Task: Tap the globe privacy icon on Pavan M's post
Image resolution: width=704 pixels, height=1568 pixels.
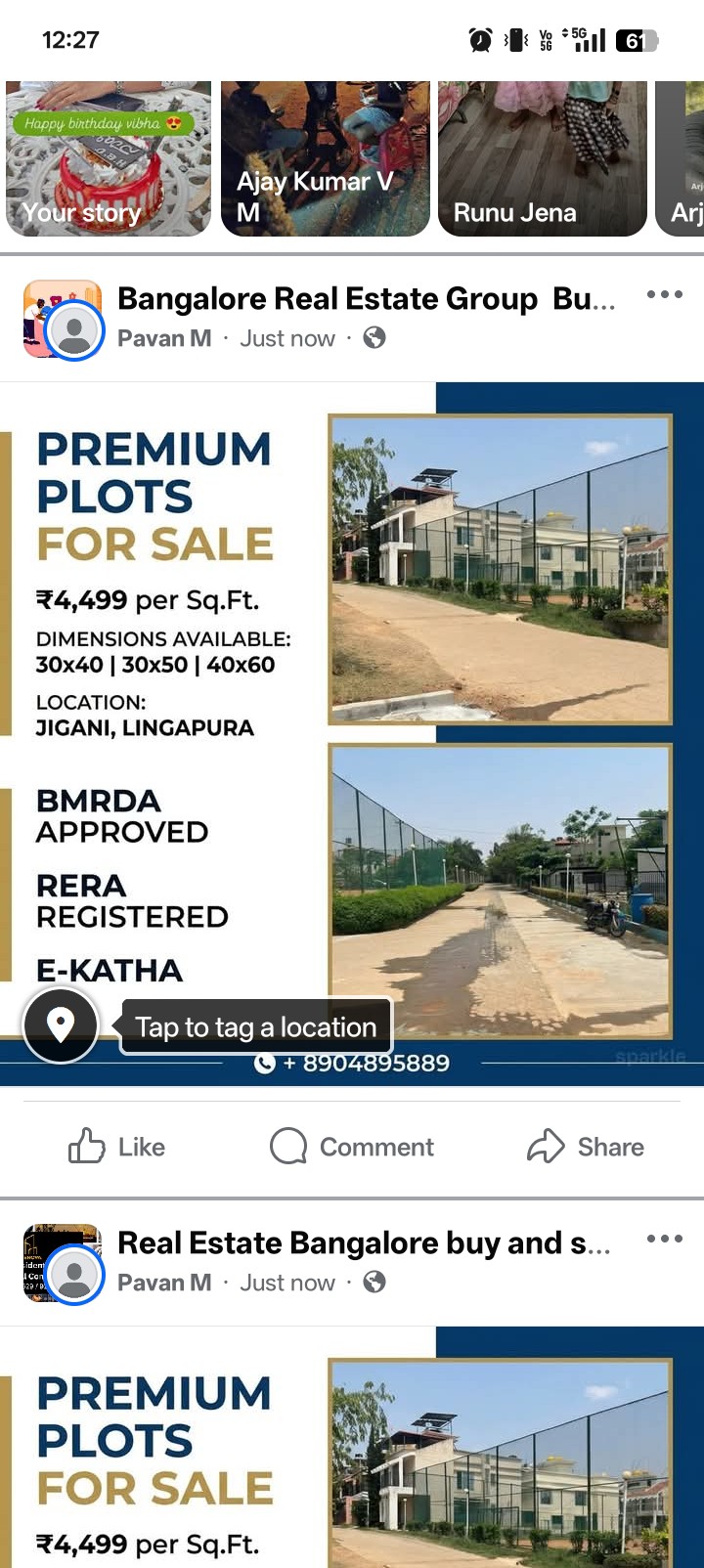Action: (374, 338)
